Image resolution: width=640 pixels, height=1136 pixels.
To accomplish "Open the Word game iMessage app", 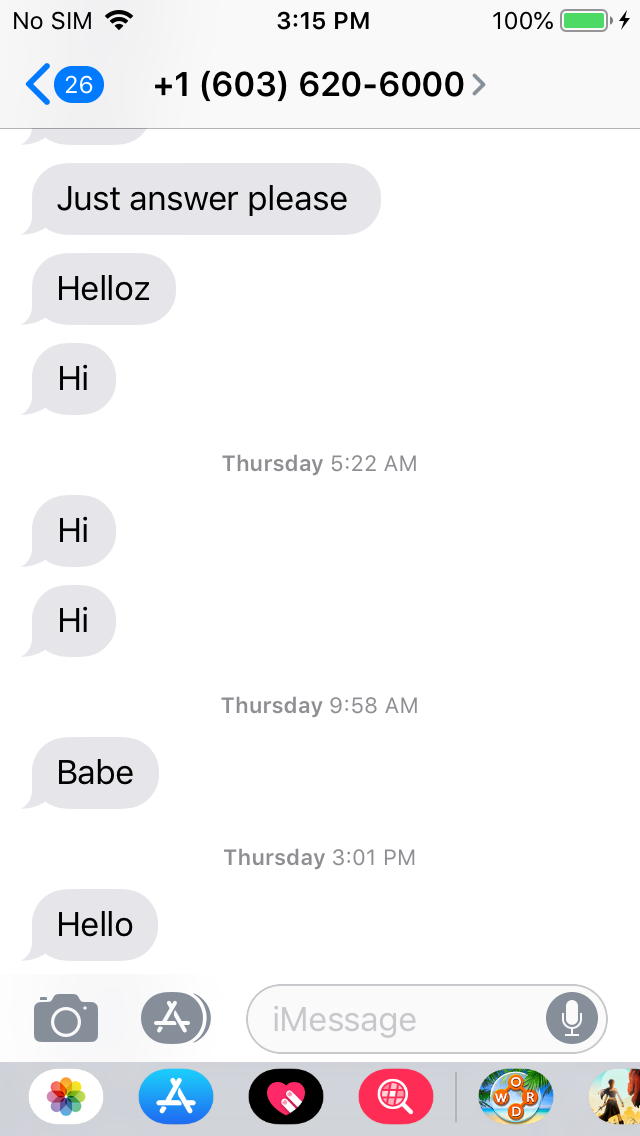I will (516, 1096).
